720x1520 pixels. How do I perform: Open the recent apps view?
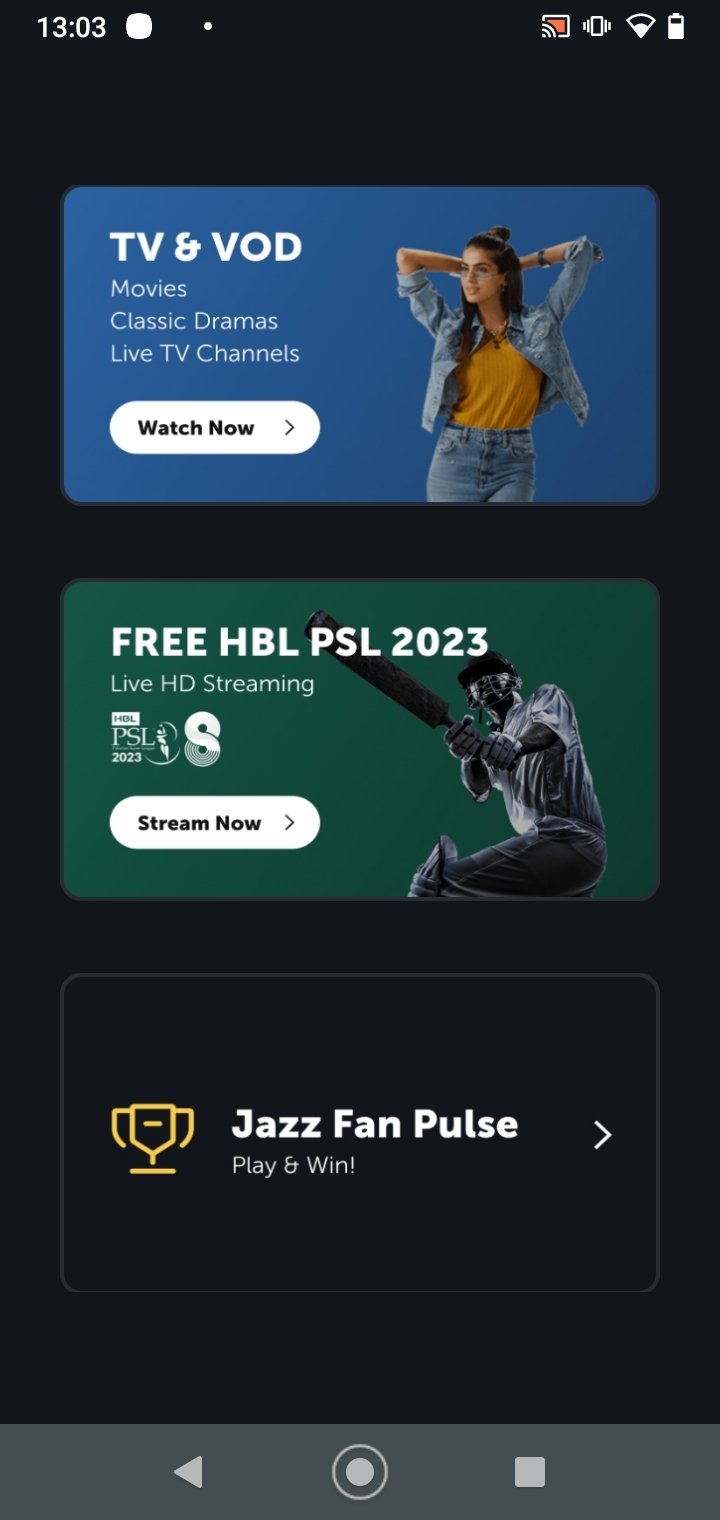point(530,1472)
